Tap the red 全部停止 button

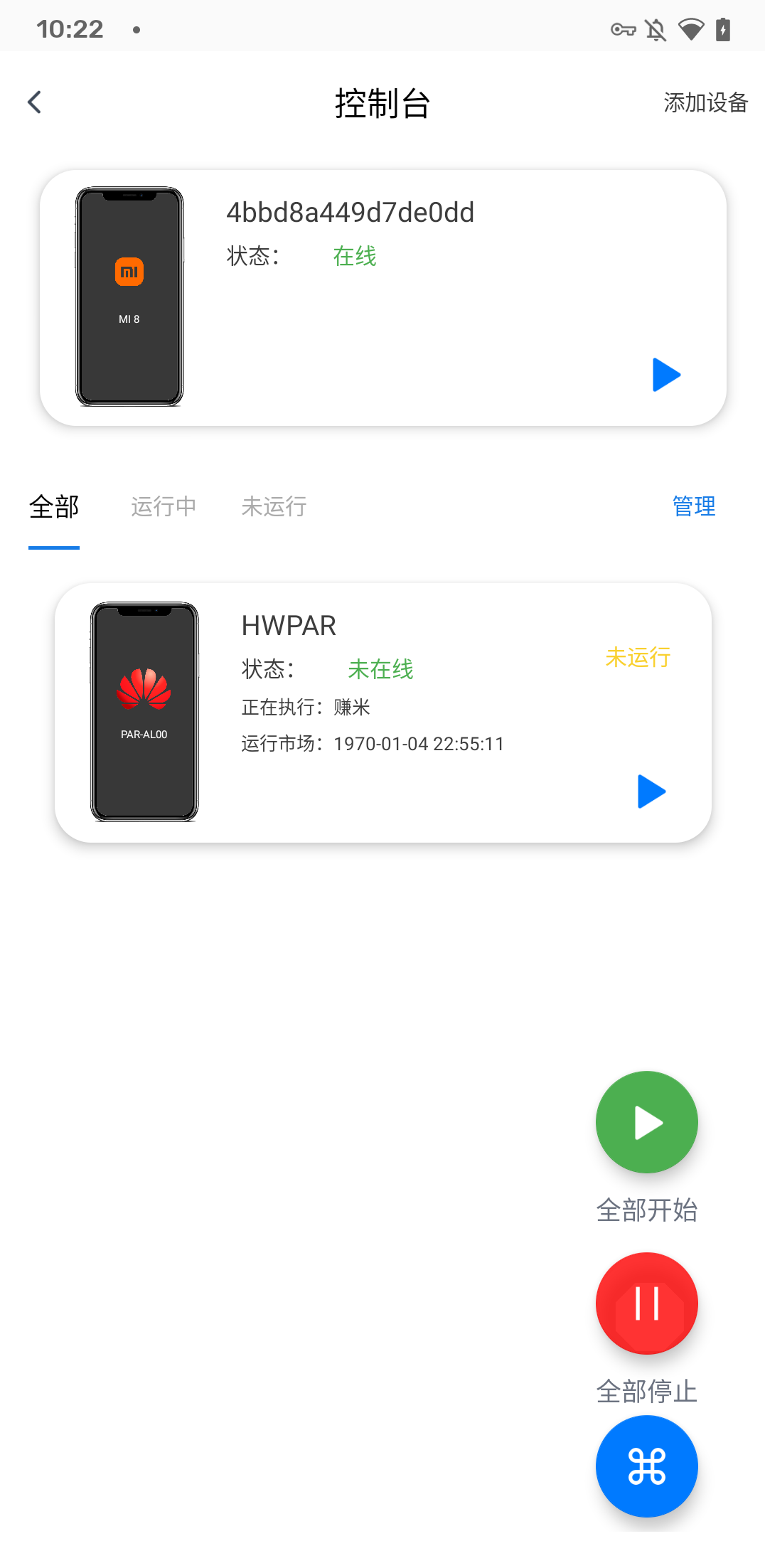point(646,1303)
